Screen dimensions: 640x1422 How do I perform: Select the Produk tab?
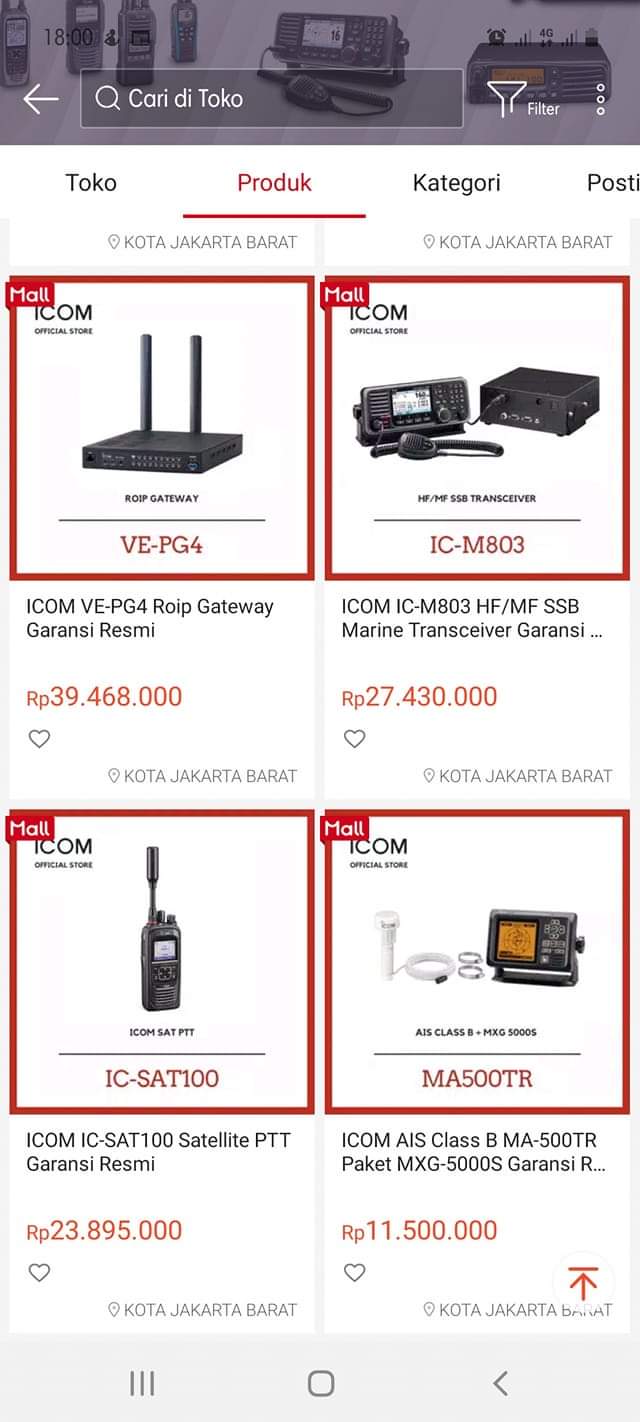pyautogui.click(x=274, y=183)
